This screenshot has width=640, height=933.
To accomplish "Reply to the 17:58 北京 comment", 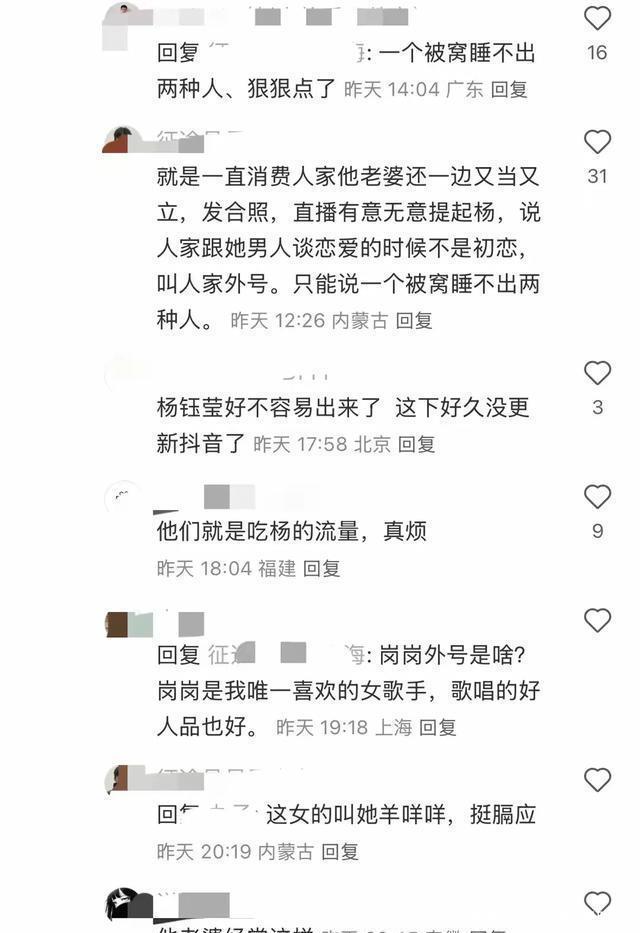I will (417, 444).
